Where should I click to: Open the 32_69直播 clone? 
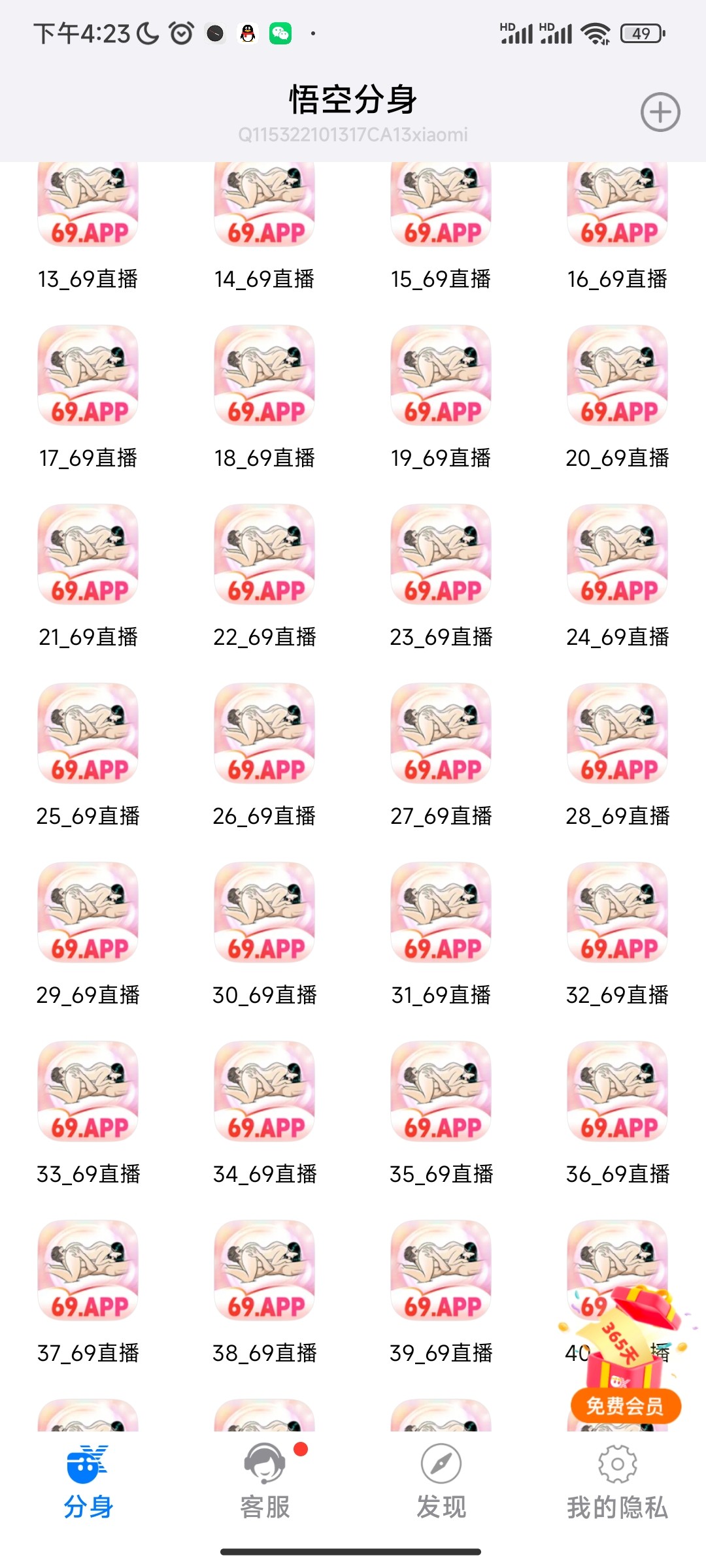pos(617,913)
